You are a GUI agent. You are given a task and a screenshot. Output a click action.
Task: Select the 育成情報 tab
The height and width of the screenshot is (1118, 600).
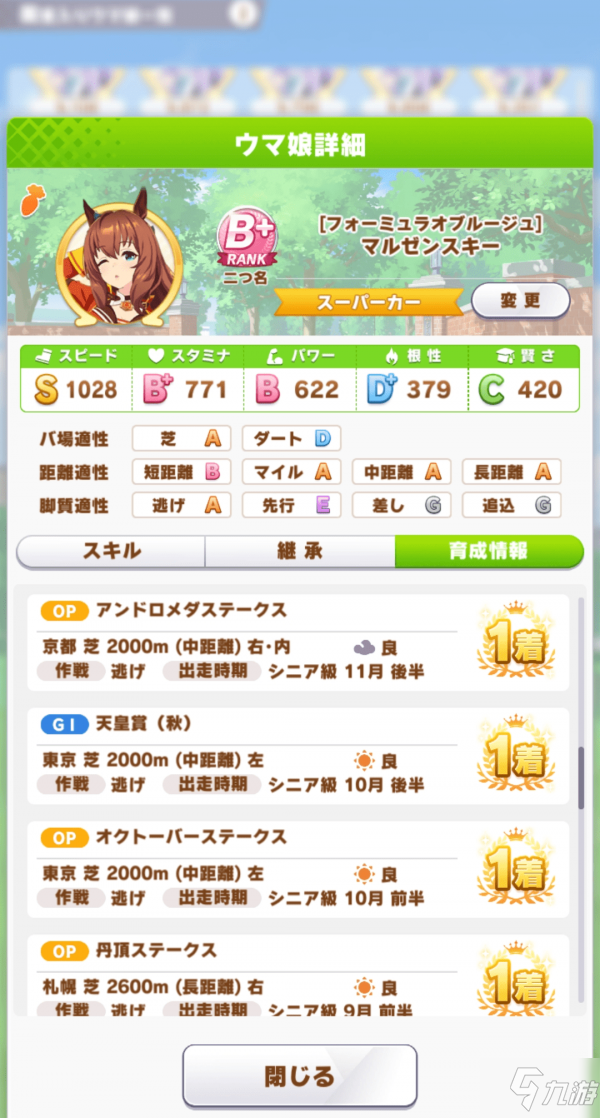[x=488, y=551]
